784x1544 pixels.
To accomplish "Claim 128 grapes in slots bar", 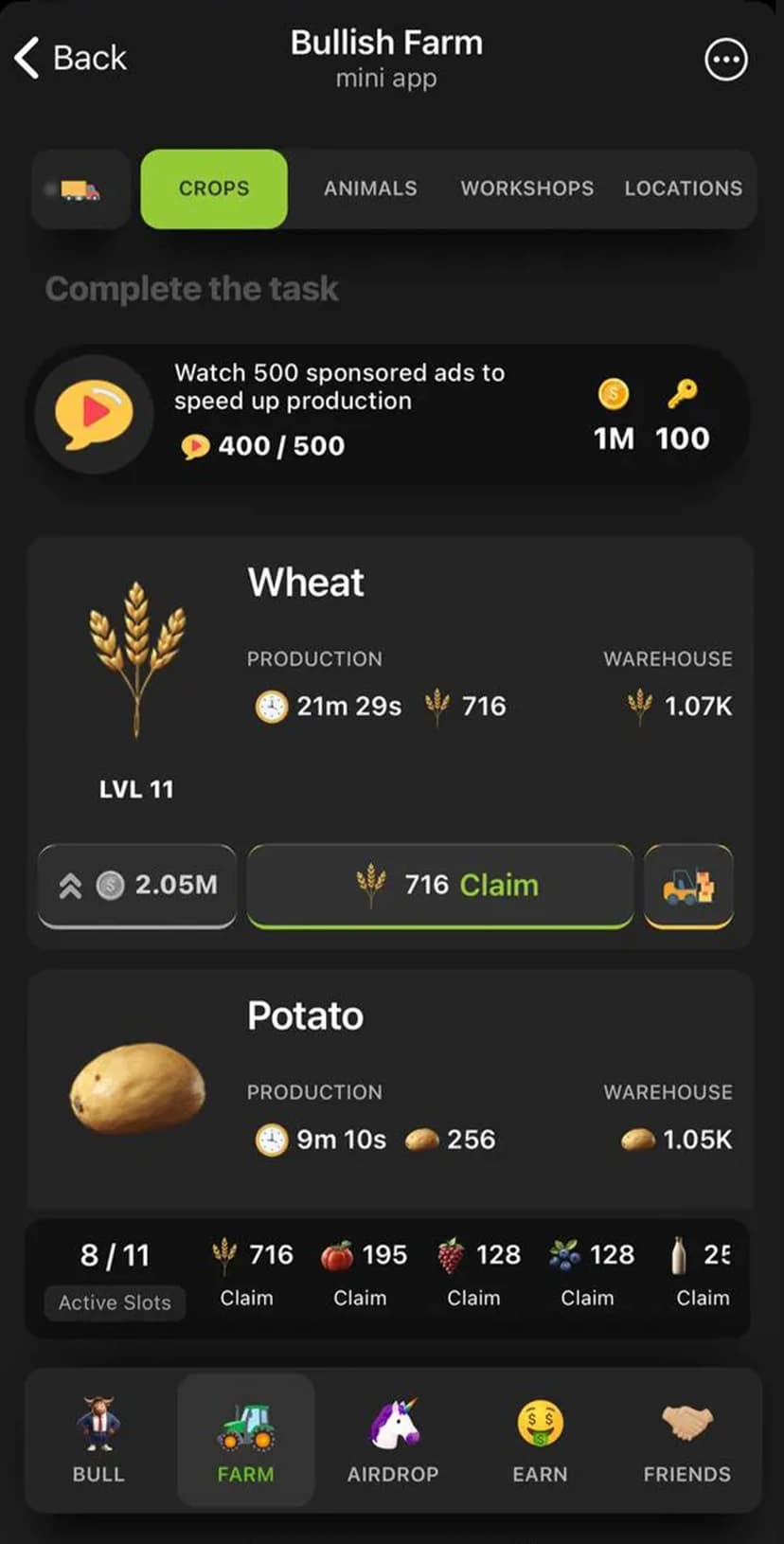I will pos(474,1274).
